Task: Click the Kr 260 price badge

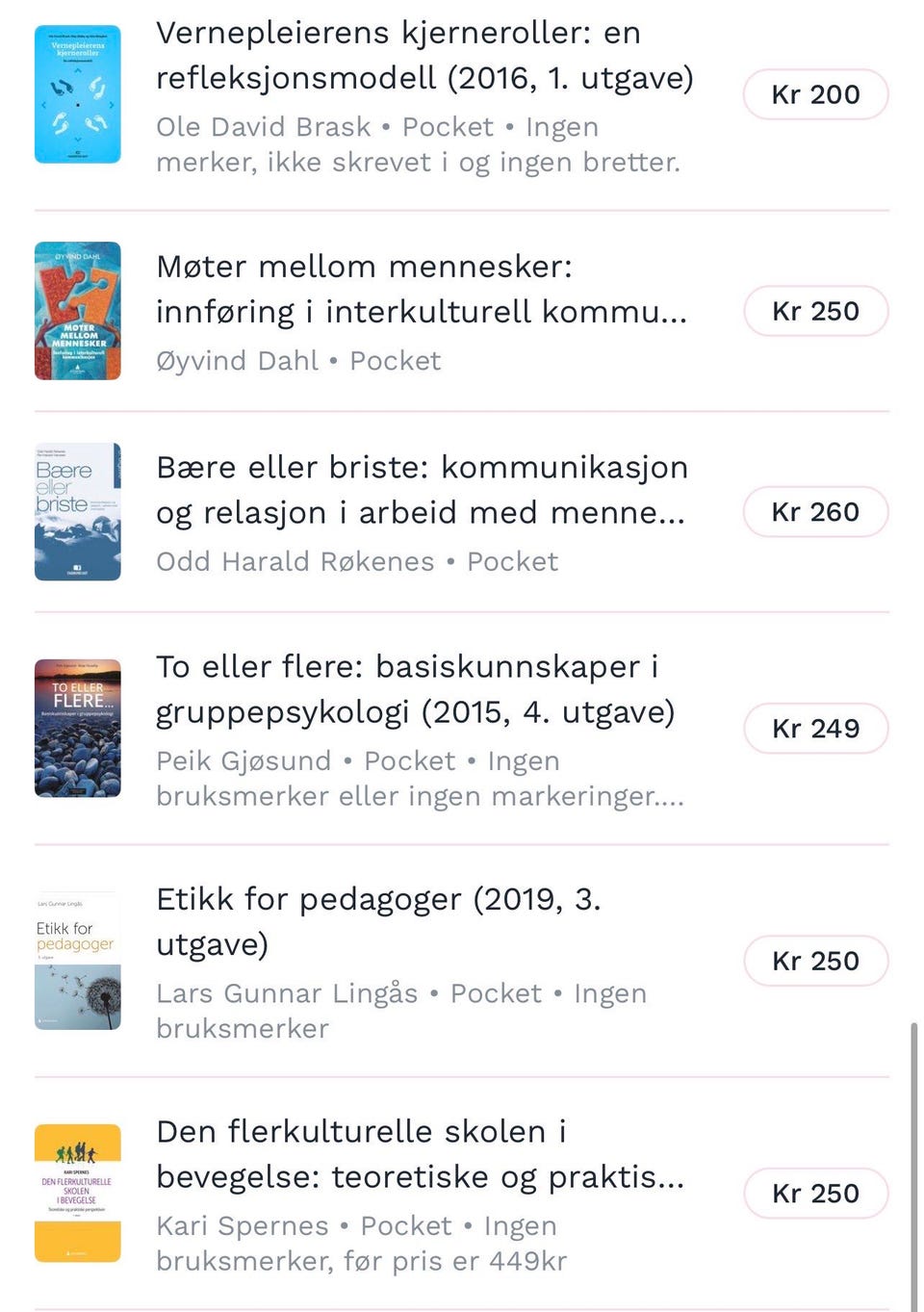Action: tap(815, 511)
